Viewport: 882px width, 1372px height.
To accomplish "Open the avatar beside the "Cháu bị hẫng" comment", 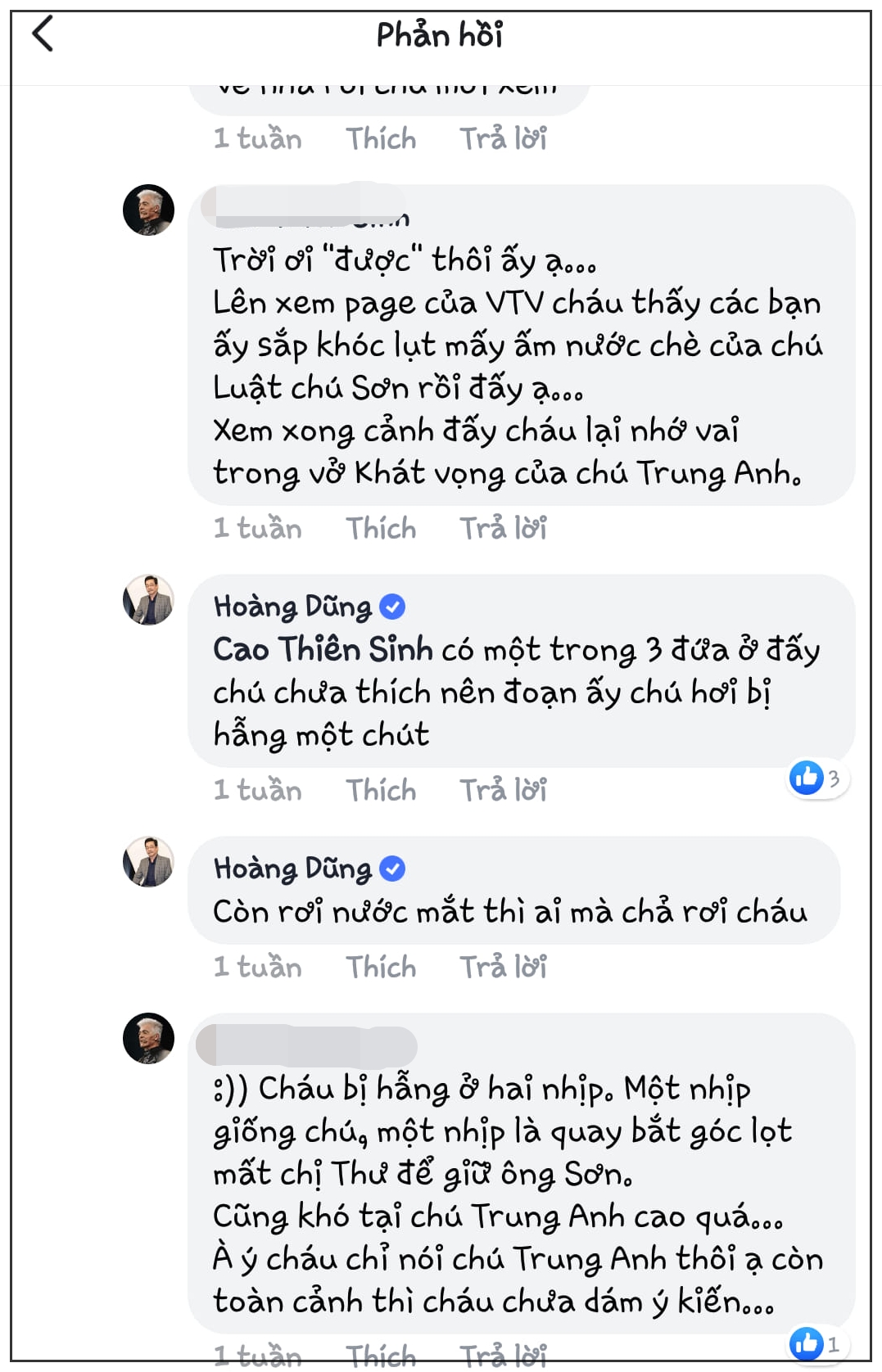I will click(148, 1039).
